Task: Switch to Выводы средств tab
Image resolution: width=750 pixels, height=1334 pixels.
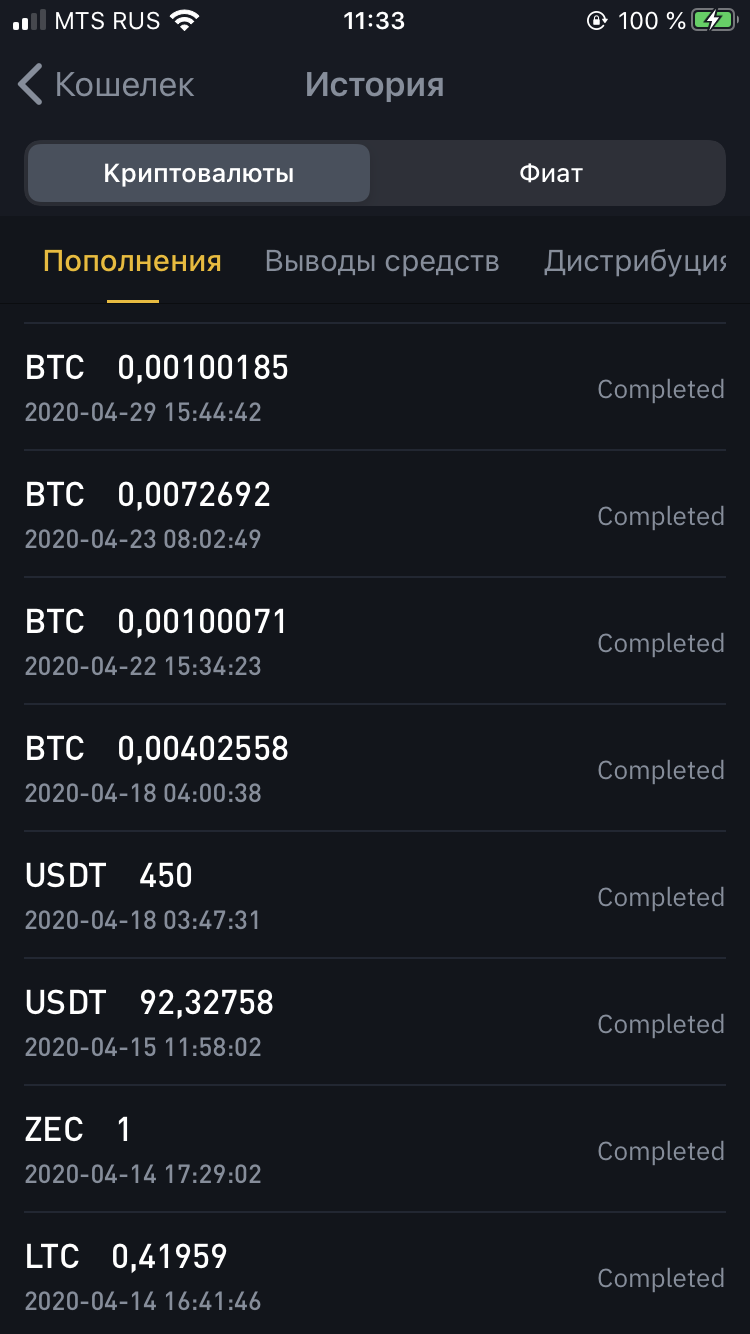Action: click(381, 262)
